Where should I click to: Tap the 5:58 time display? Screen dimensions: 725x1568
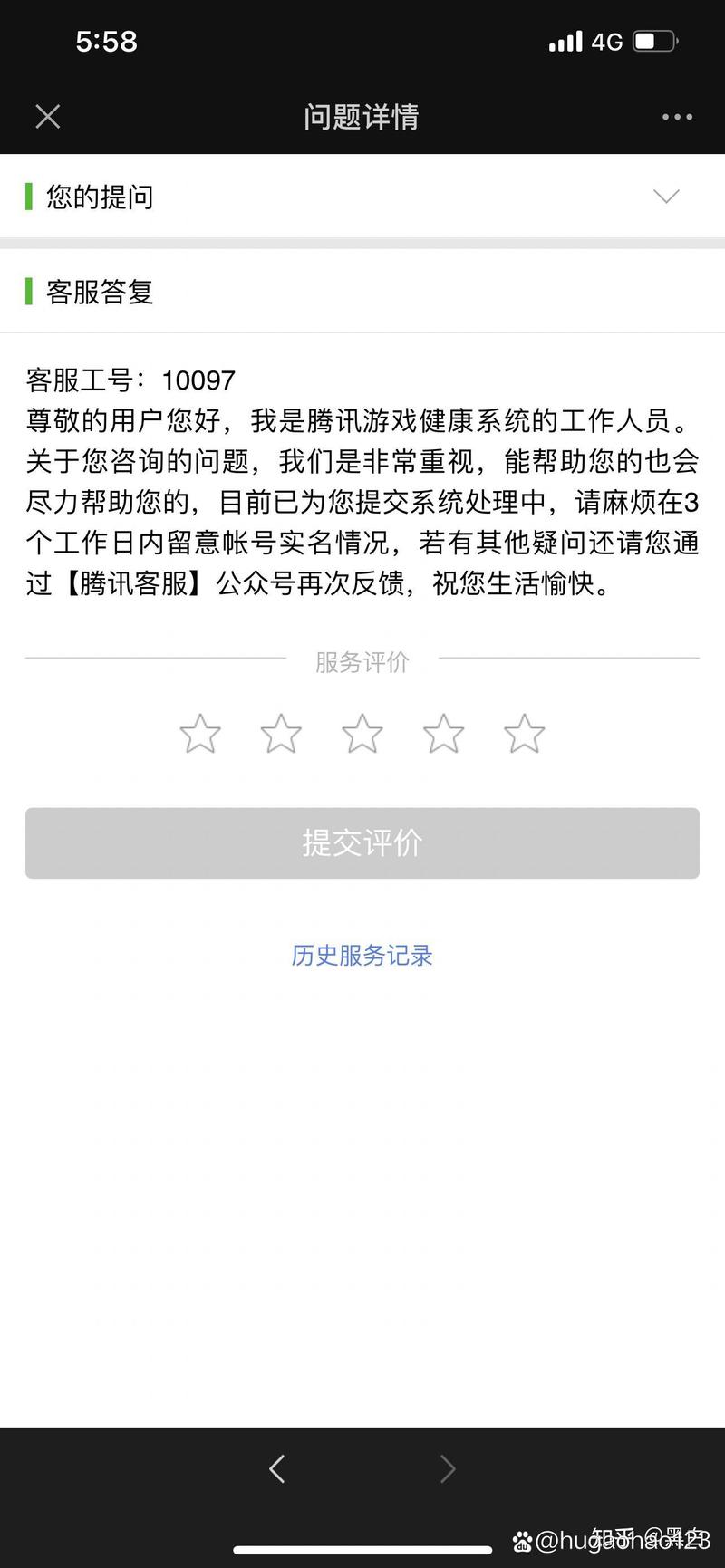(107, 41)
